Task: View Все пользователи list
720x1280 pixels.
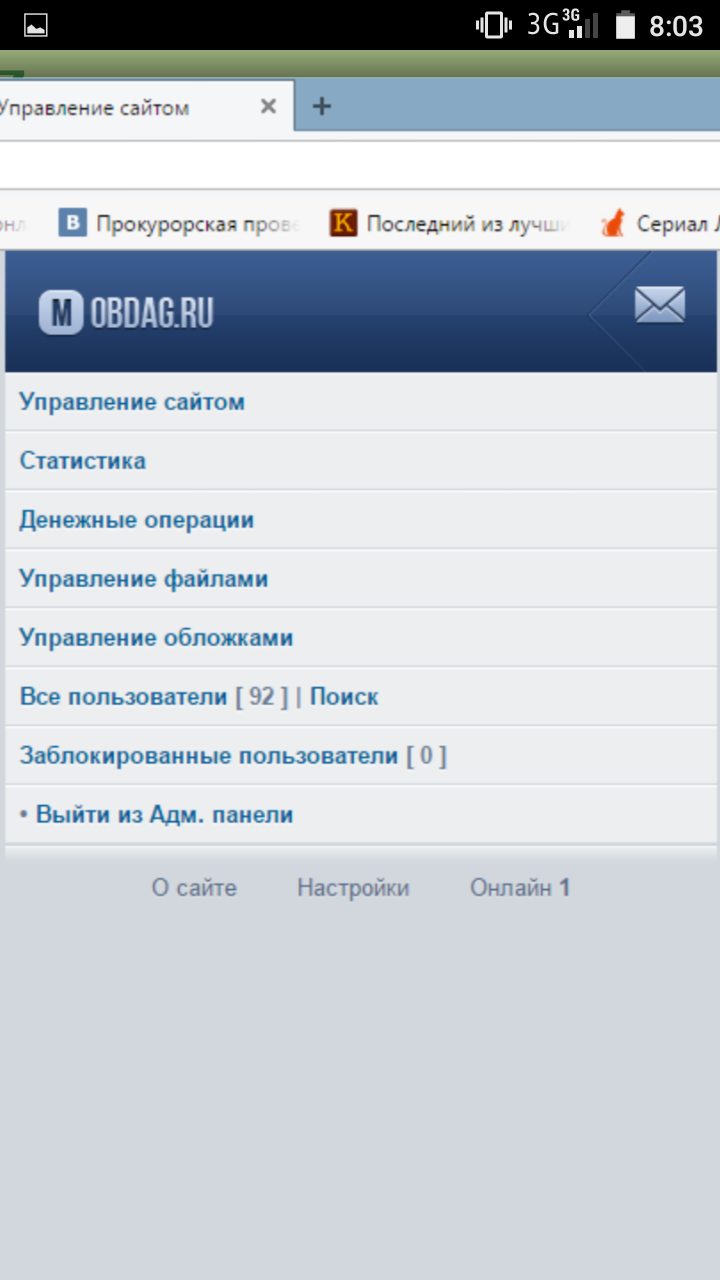Action: pos(124,697)
